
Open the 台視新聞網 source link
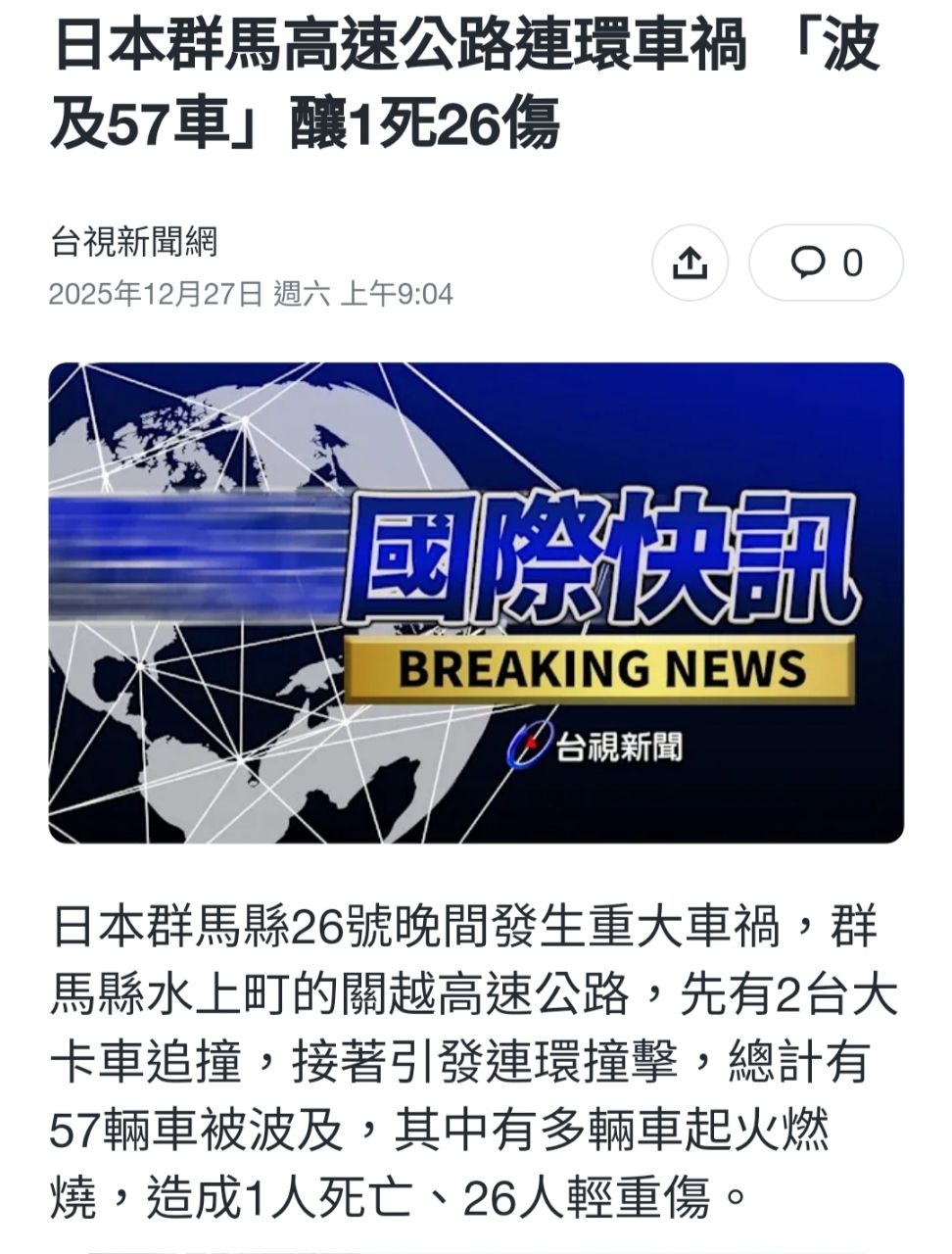tap(133, 241)
